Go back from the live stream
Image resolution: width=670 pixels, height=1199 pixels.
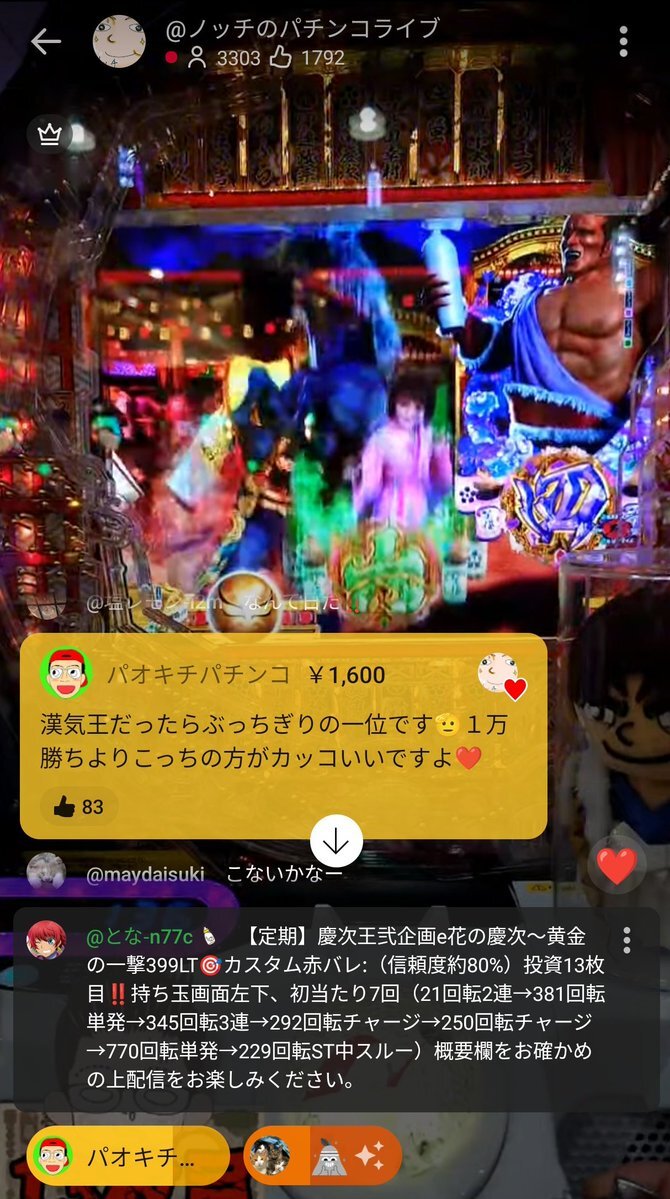(46, 41)
